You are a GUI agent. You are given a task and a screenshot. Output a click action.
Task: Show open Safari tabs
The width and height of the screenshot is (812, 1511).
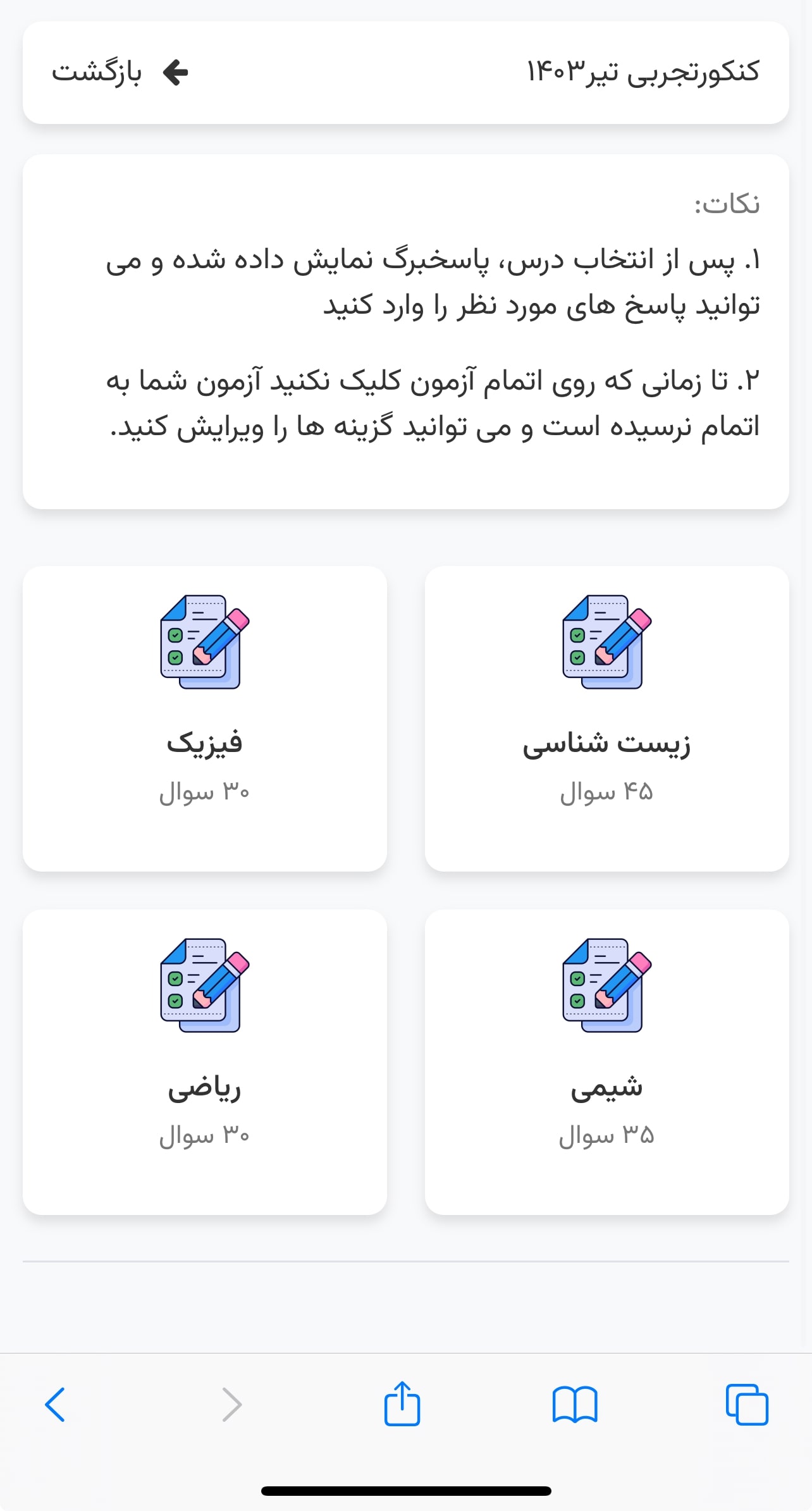pyautogui.click(x=747, y=1405)
